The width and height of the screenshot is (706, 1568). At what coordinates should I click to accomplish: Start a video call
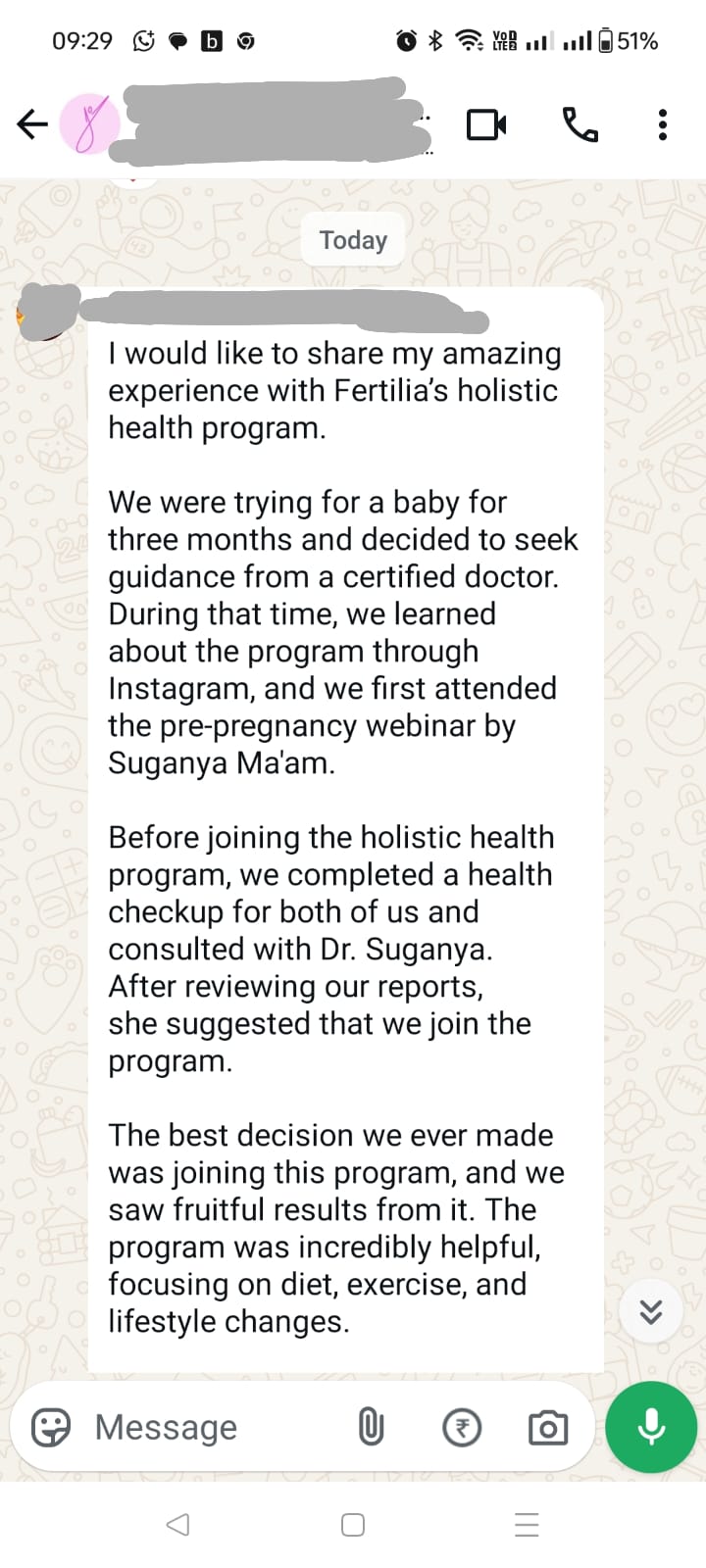tap(486, 124)
